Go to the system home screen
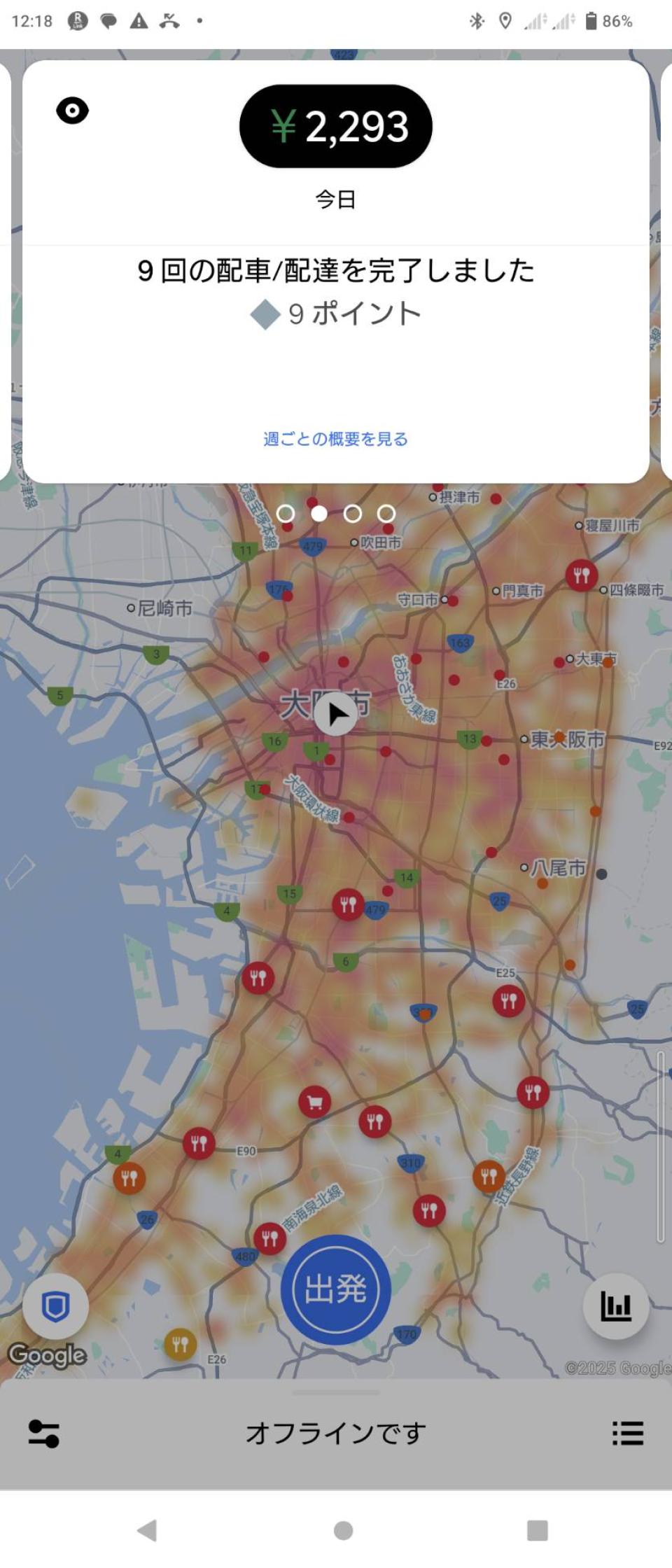The image size is (672, 1568). click(x=343, y=1530)
